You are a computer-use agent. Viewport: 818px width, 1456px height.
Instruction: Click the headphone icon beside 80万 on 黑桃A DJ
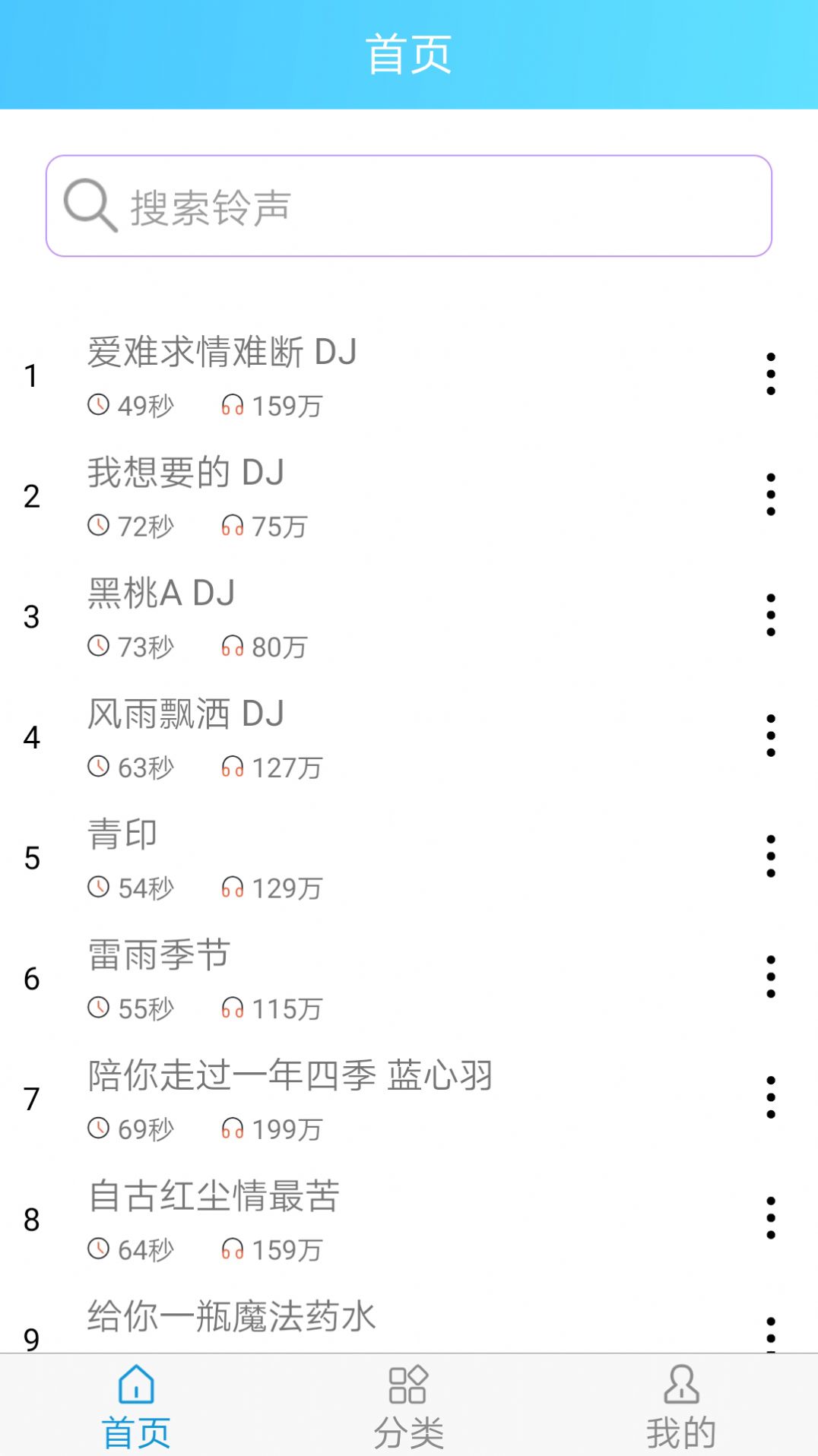coord(232,647)
